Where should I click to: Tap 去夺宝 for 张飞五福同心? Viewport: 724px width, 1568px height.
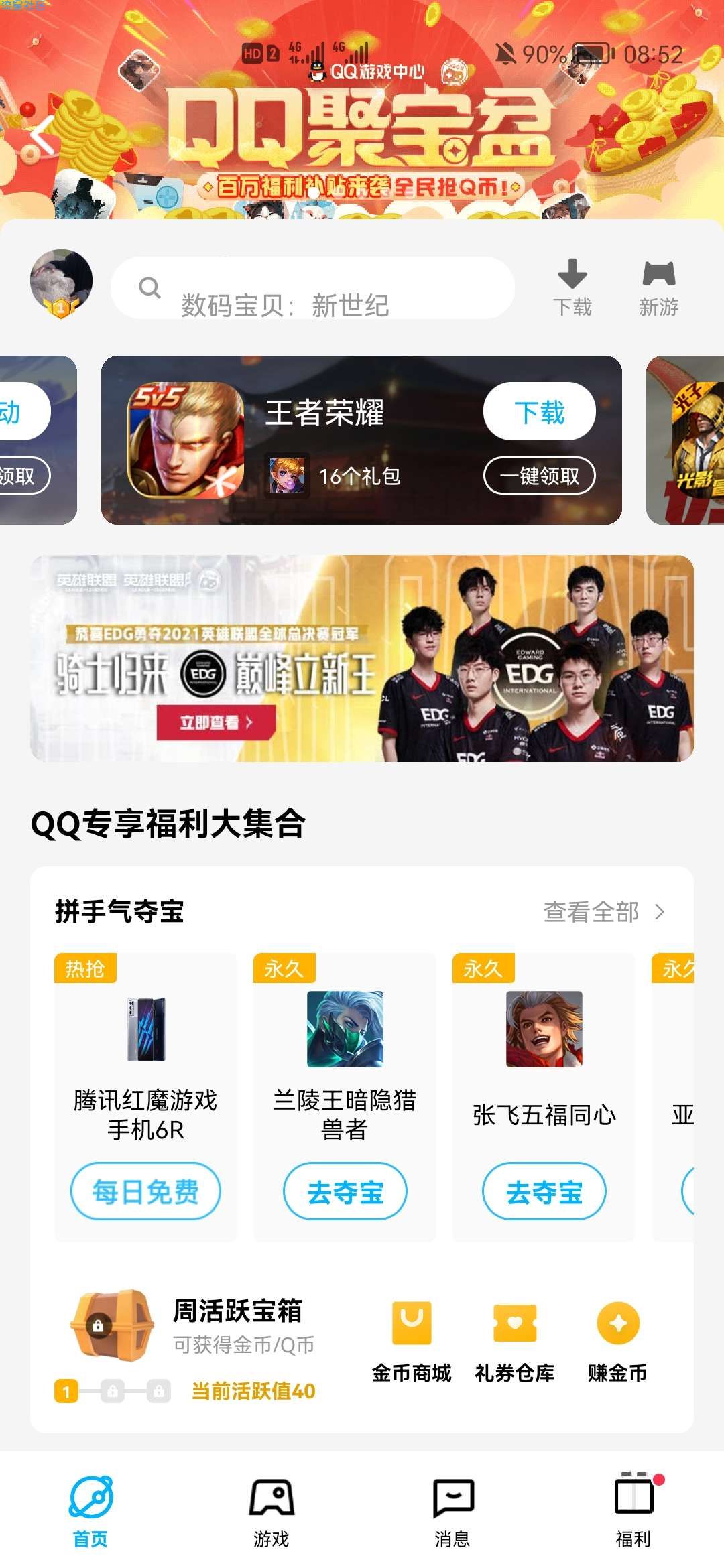click(544, 1191)
